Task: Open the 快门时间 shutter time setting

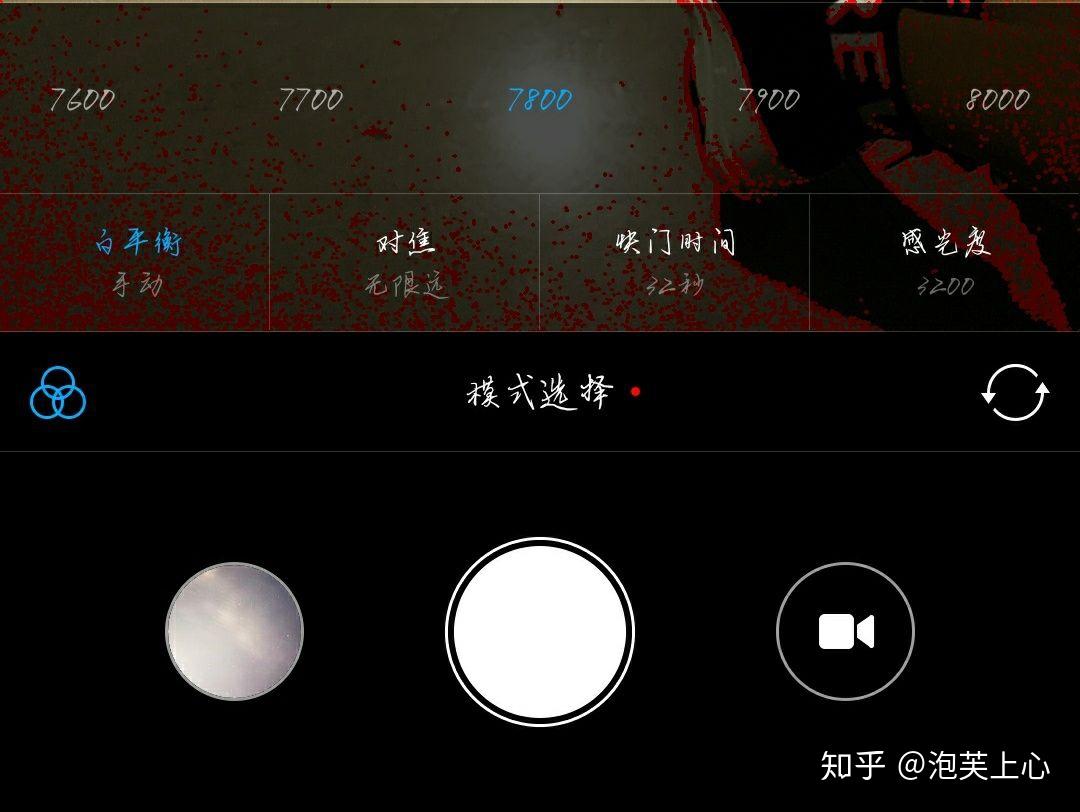Action: [x=675, y=261]
